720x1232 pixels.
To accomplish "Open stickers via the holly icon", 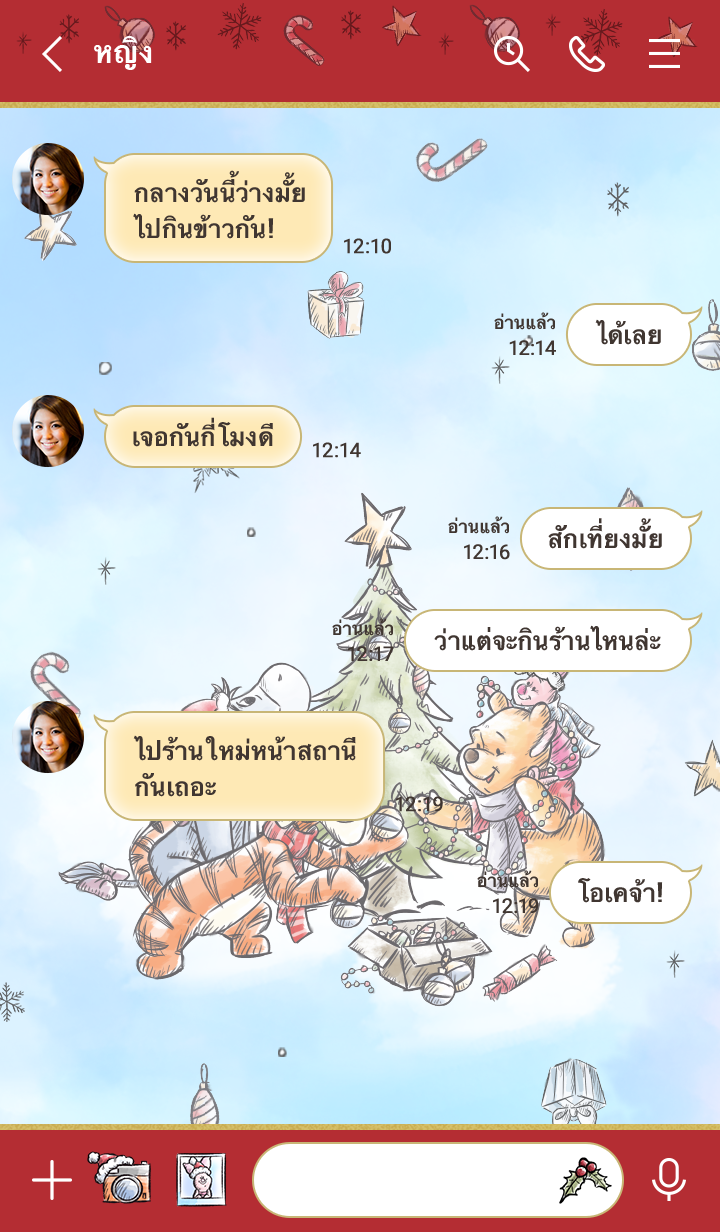I will (x=584, y=1180).
